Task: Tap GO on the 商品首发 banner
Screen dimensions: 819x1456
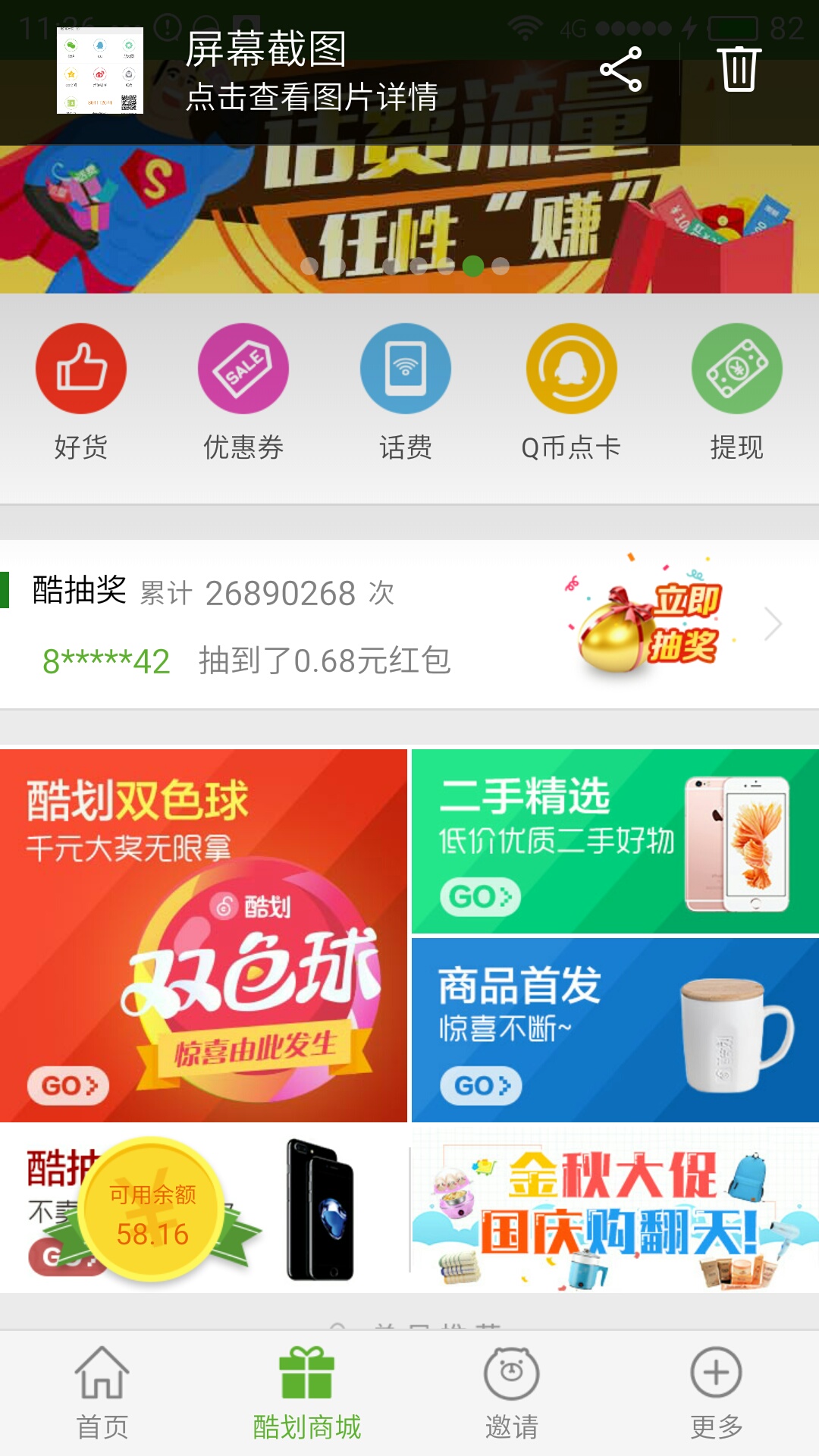Action: point(479,1087)
